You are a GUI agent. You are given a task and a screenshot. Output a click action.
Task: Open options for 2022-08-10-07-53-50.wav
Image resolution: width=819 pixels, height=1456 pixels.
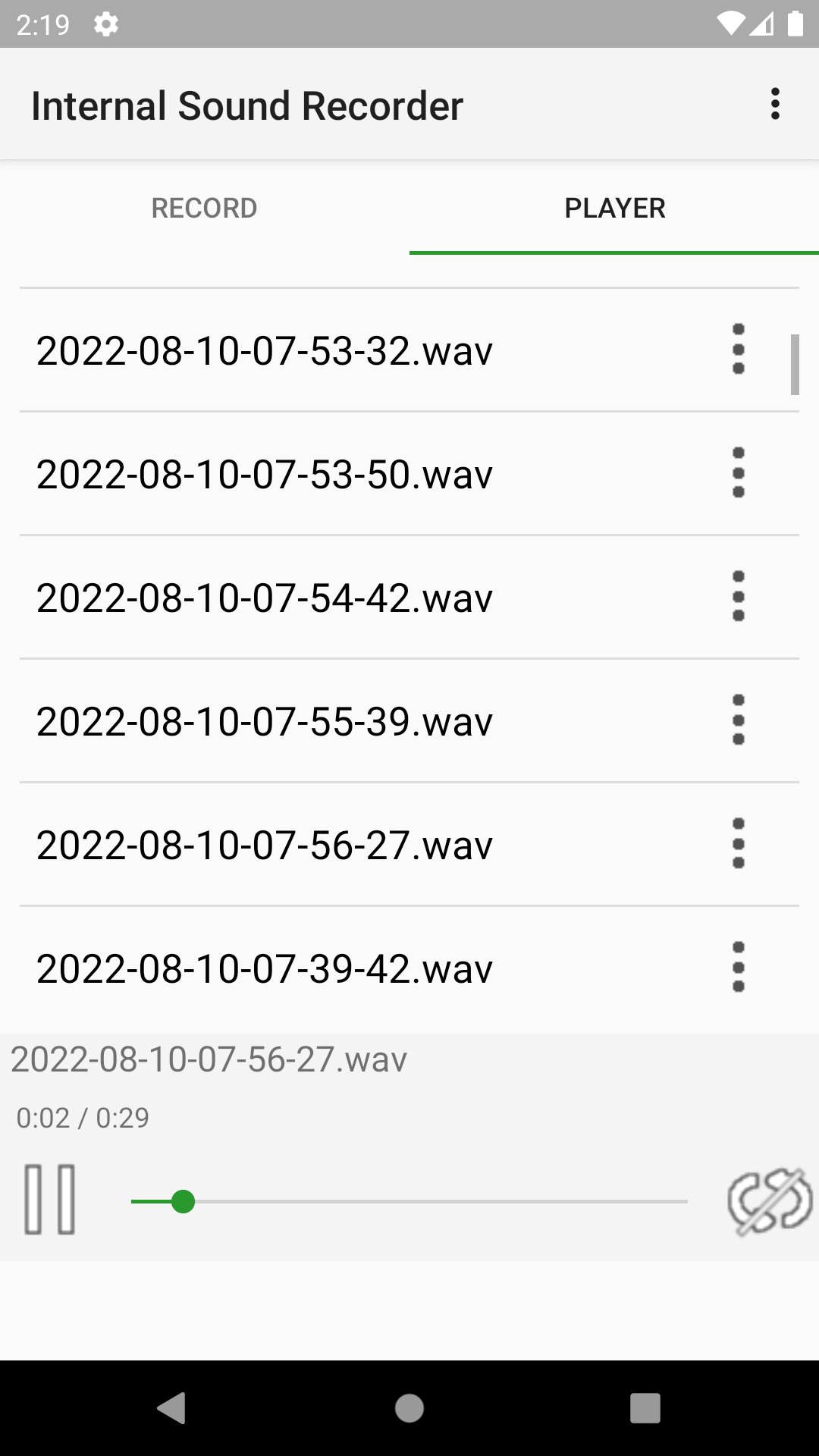coord(739,473)
